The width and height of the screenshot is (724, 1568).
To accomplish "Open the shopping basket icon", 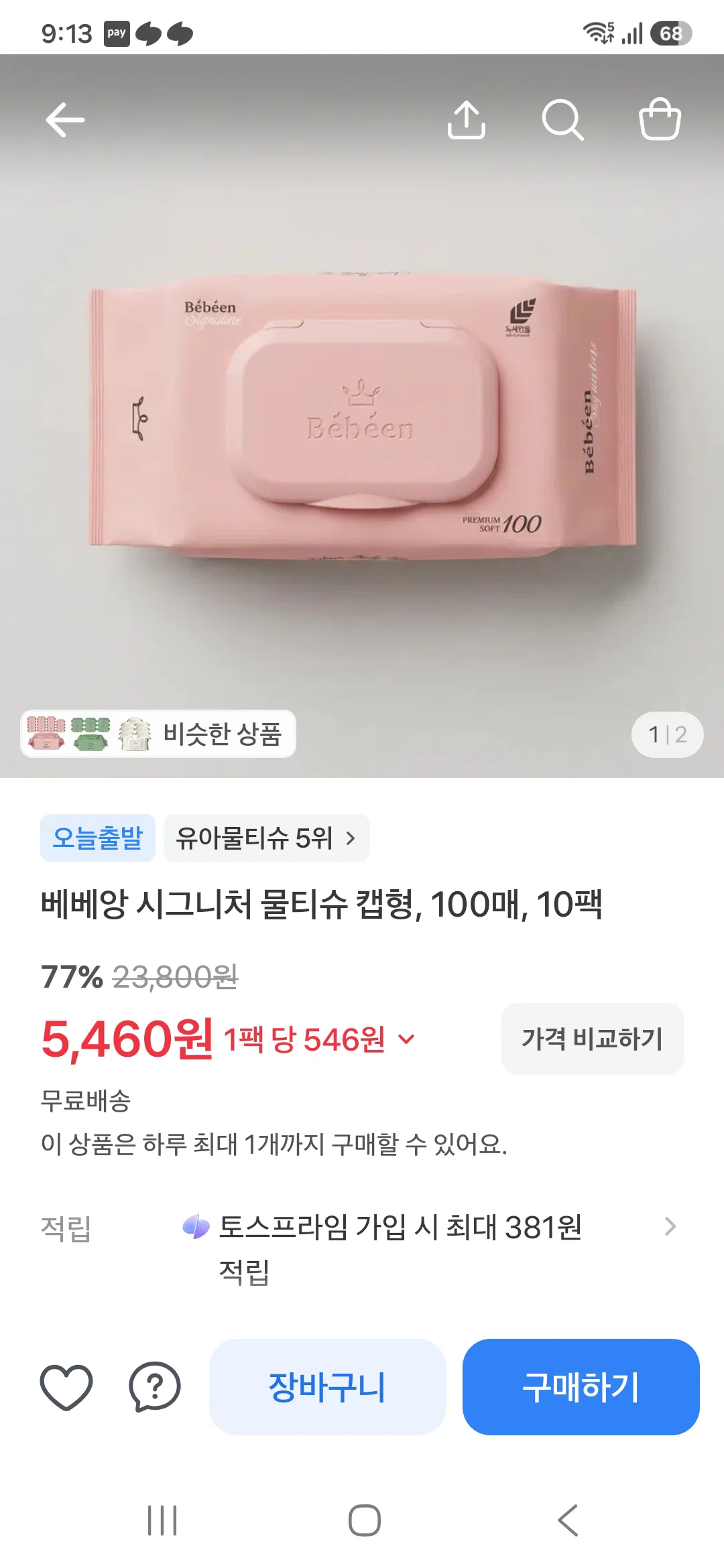I will (660, 119).
